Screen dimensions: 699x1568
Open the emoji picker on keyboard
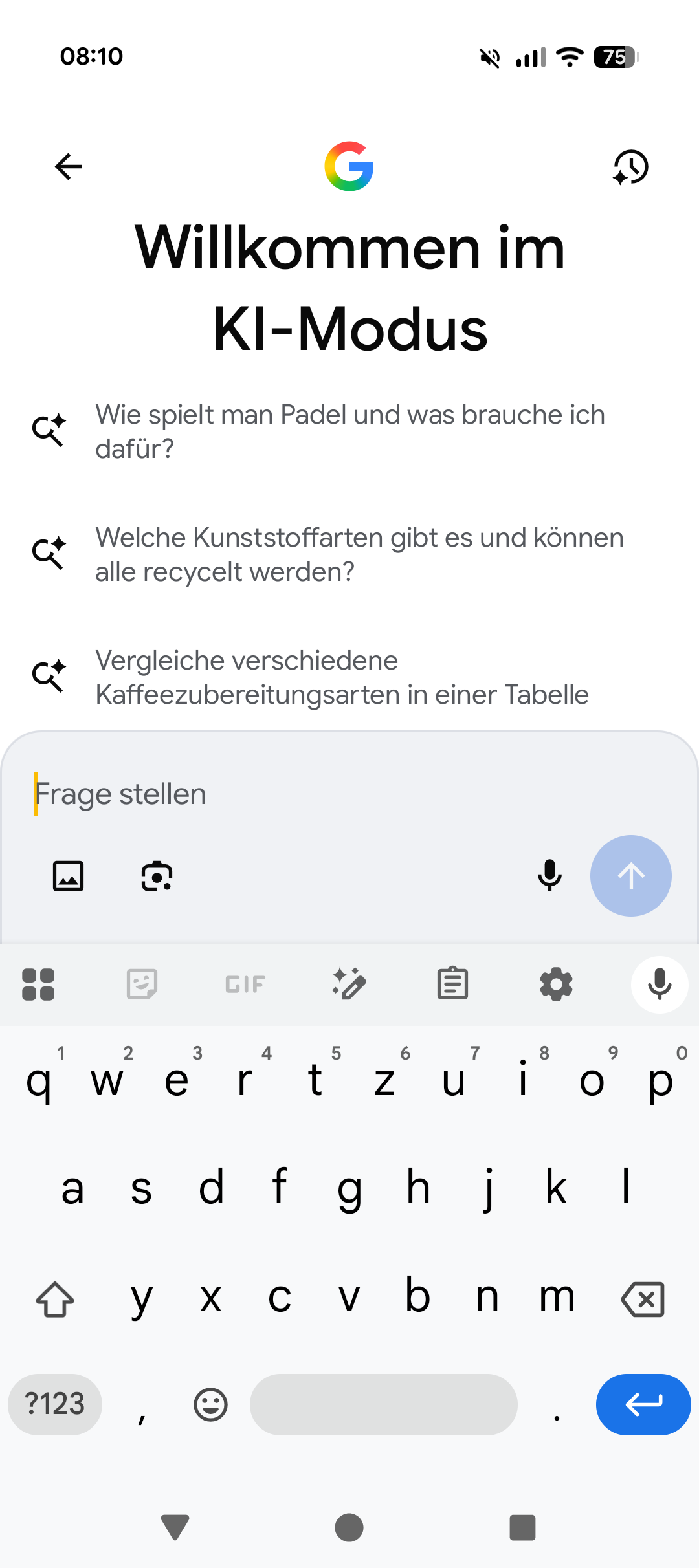(210, 1404)
